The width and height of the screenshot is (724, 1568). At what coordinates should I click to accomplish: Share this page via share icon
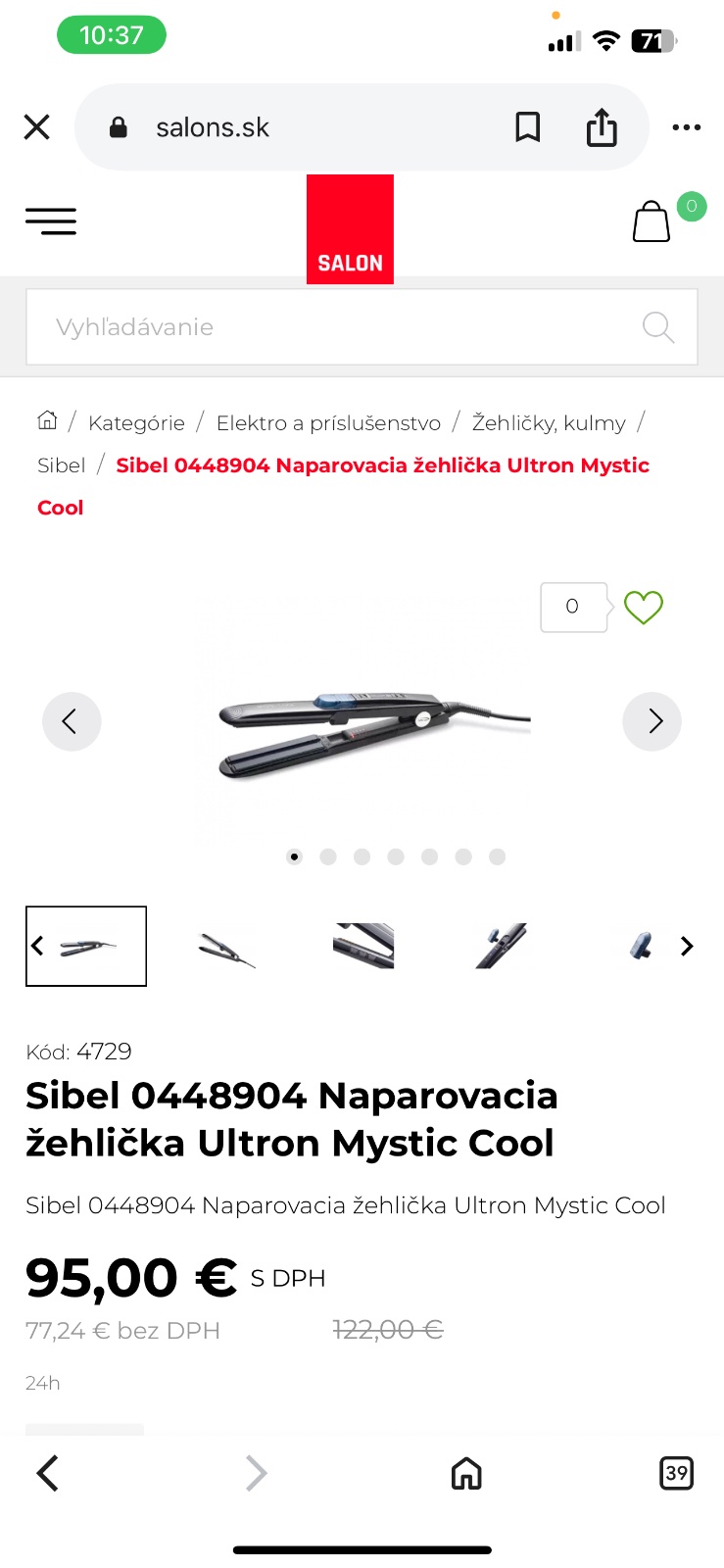602,127
